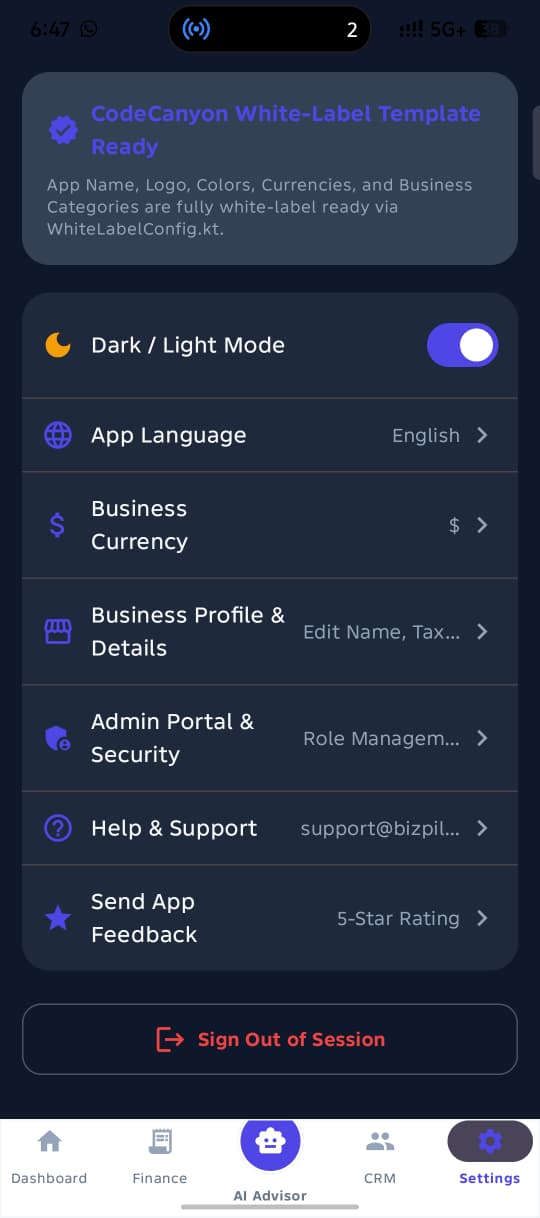Switch to the Finance tab
Viewport: 540px width, 1218px height.
pos(160,1157)
